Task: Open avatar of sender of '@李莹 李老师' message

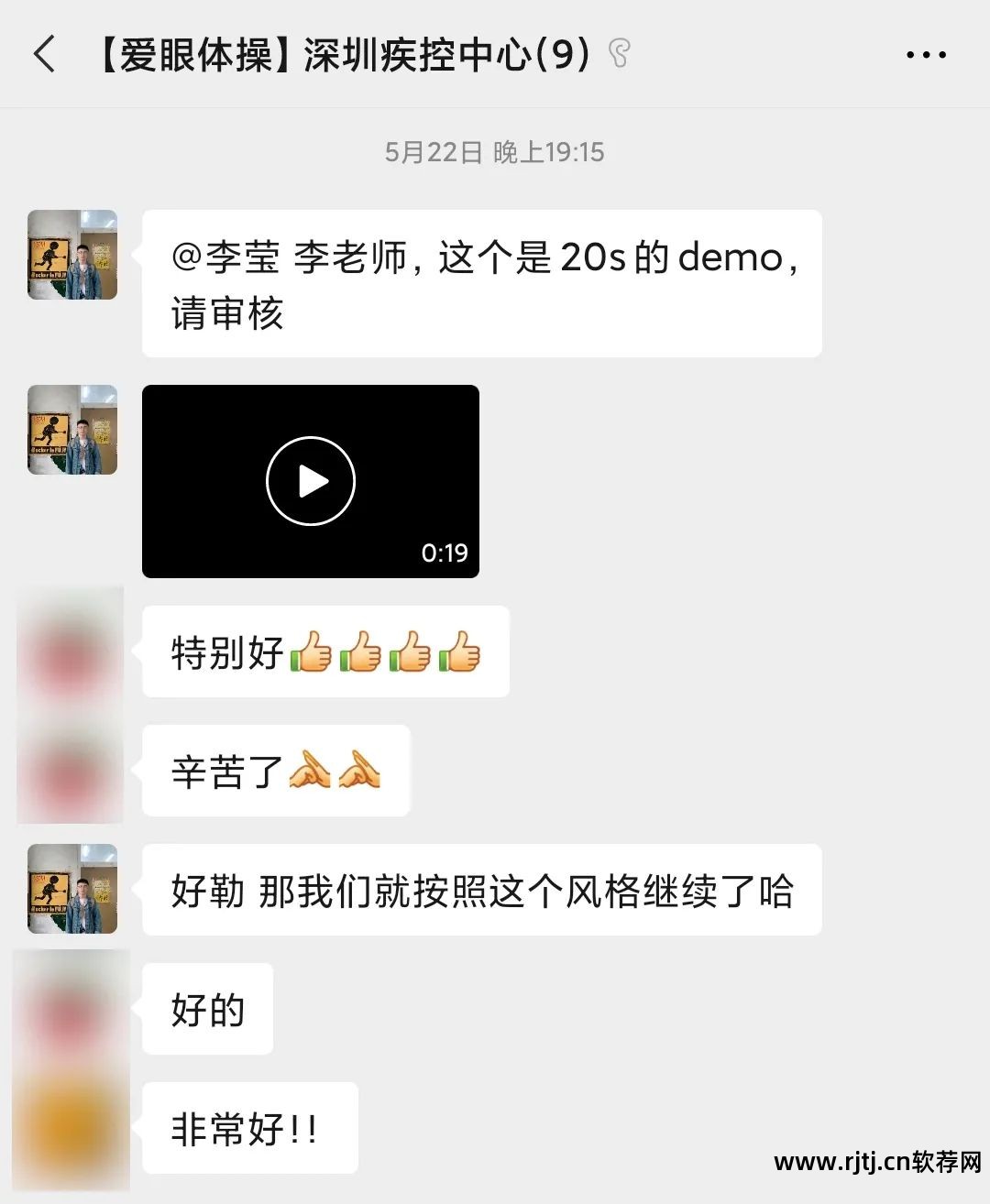Action: coord(72,255)
